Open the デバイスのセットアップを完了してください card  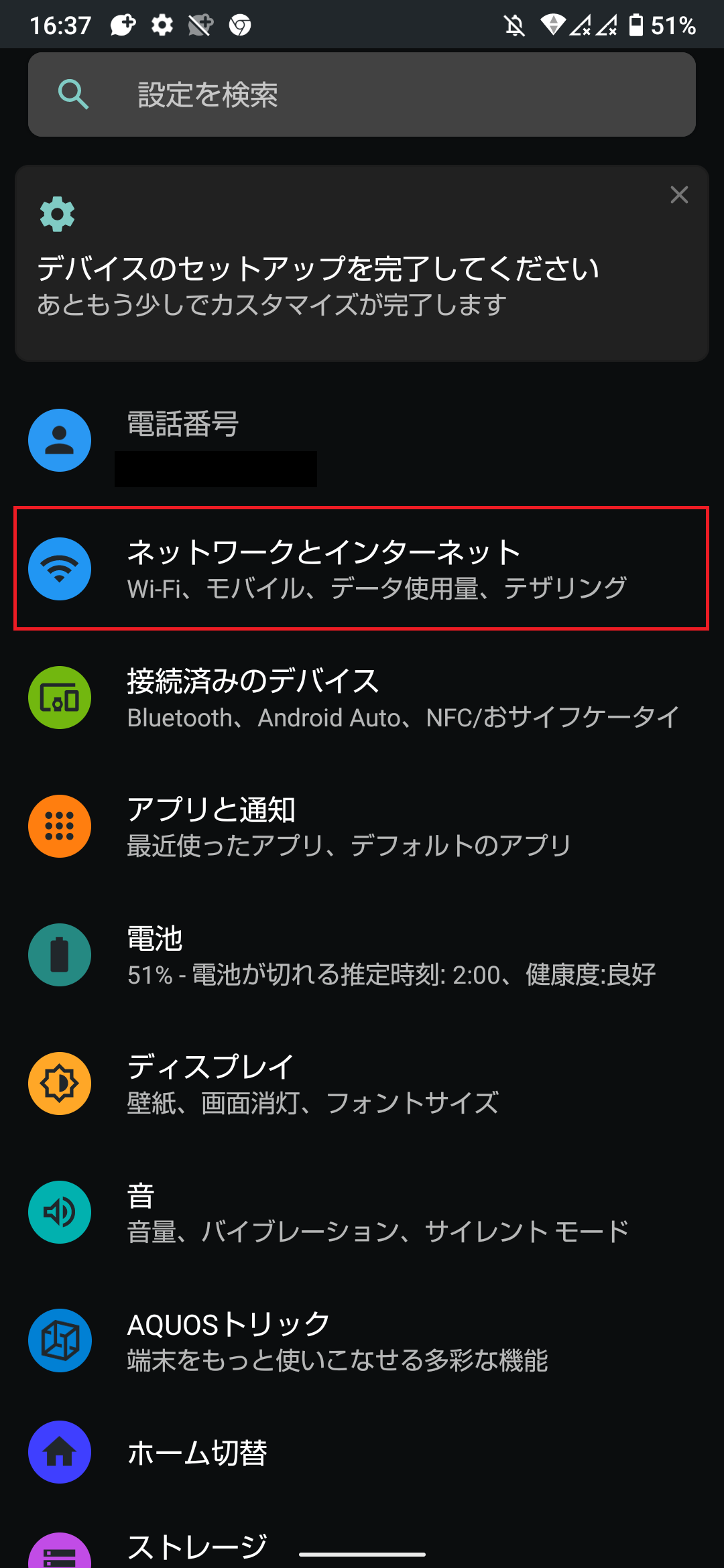click(x=362, y=263)
